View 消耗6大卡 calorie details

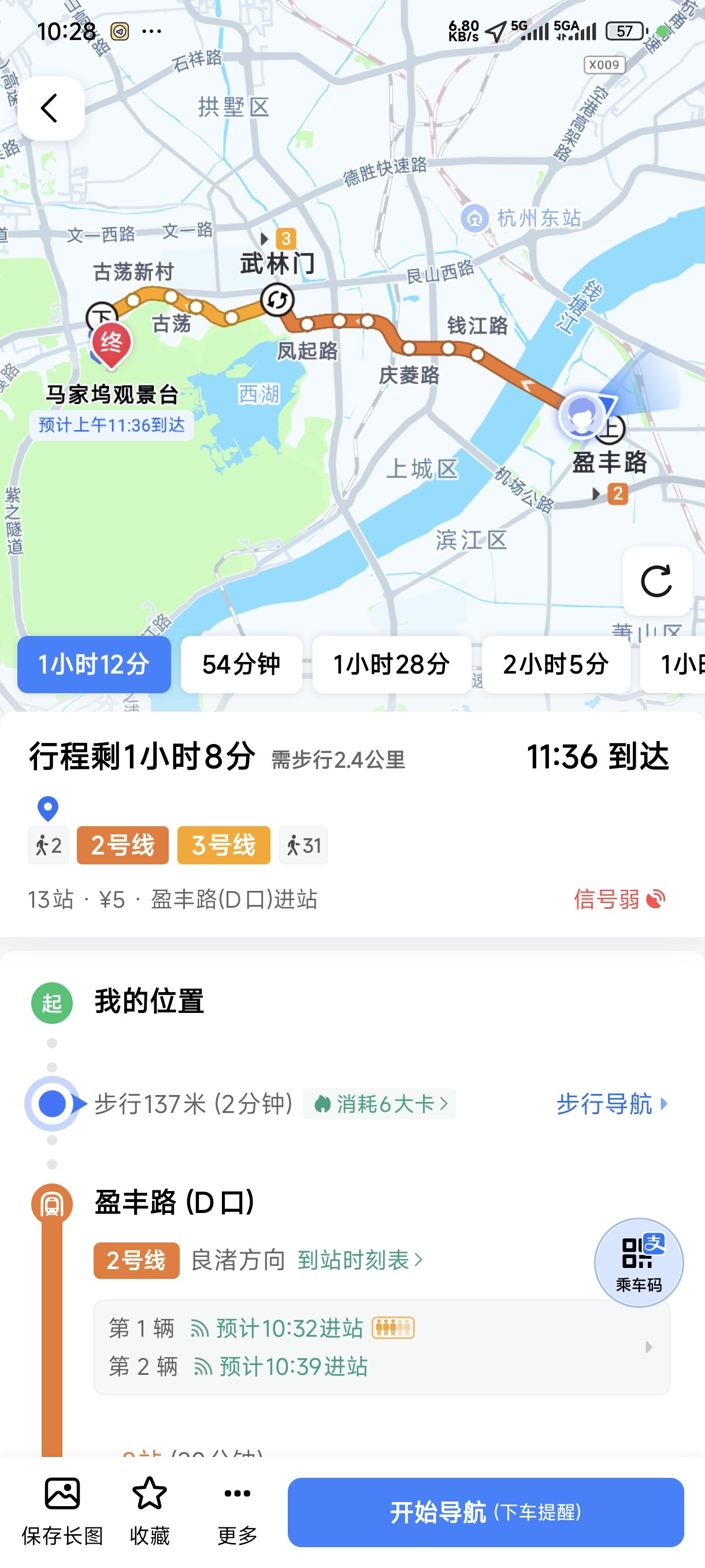[x=380, y=1104]
